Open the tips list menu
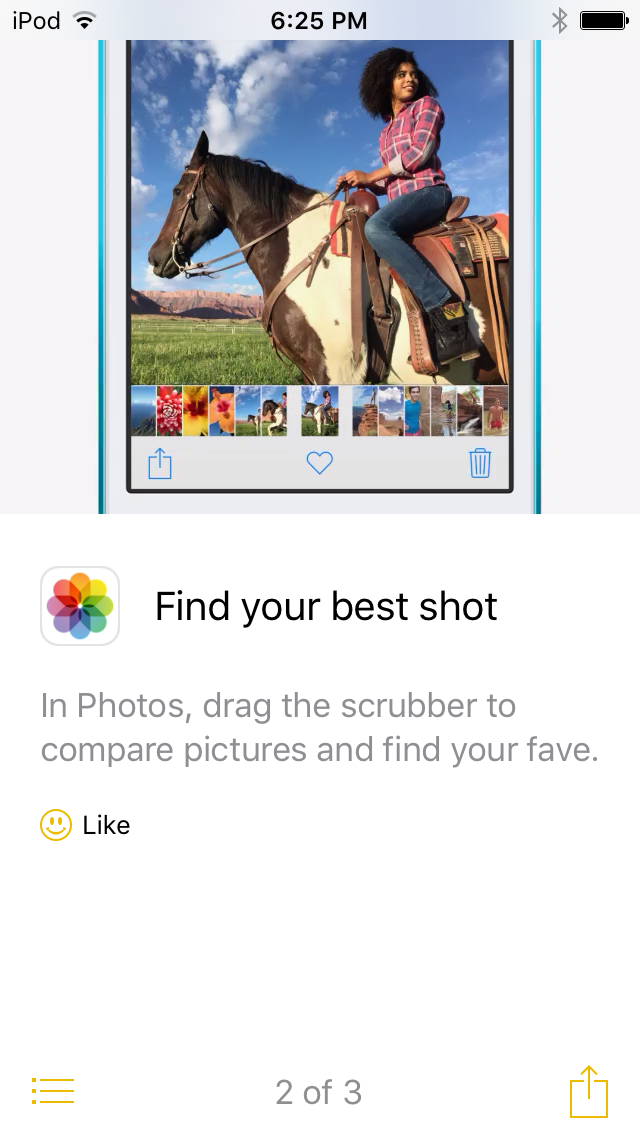The width and height of the screenshot is (640, 1136). (53, 1091)
